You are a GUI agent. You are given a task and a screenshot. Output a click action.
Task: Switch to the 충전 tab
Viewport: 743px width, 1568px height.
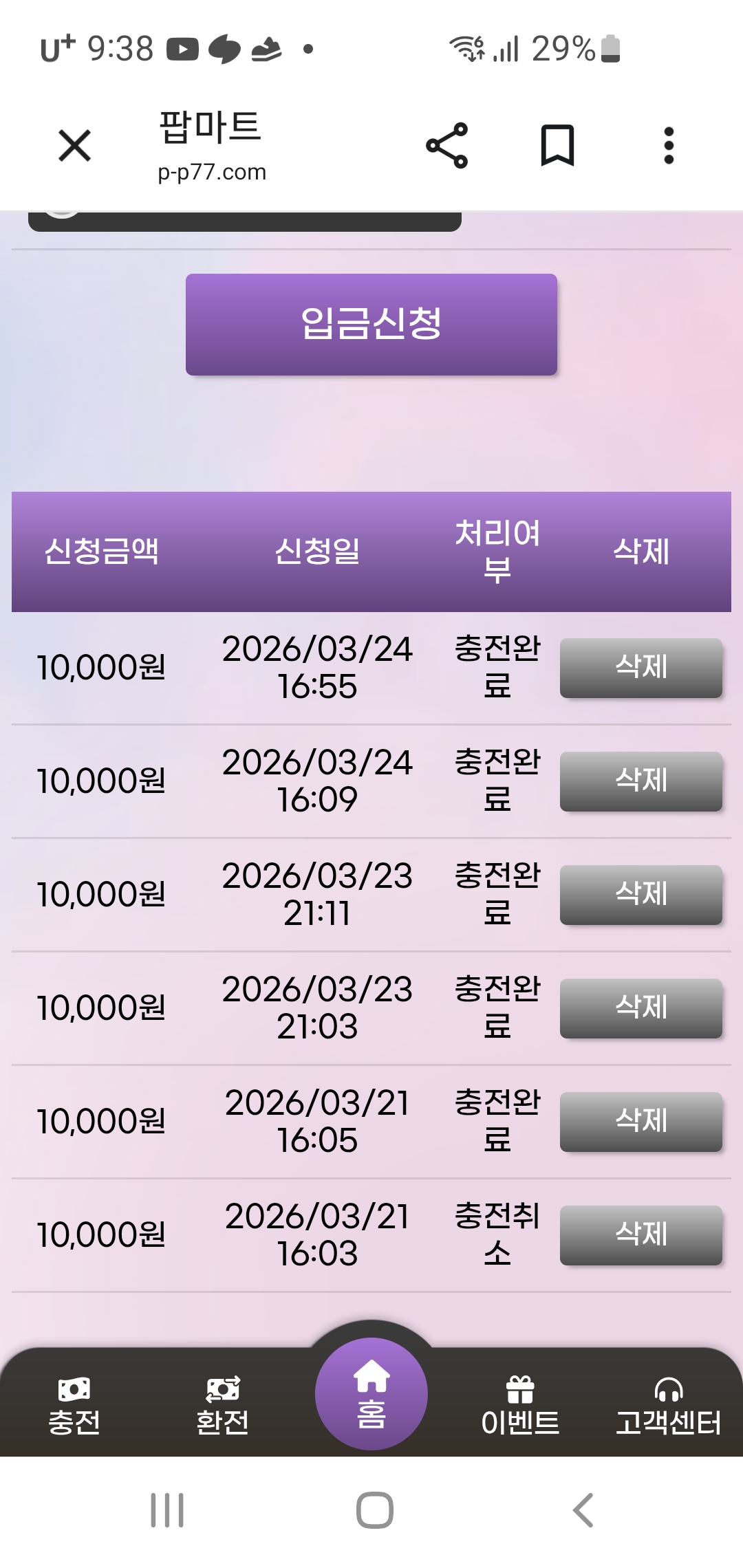[x=74, y=1406]
